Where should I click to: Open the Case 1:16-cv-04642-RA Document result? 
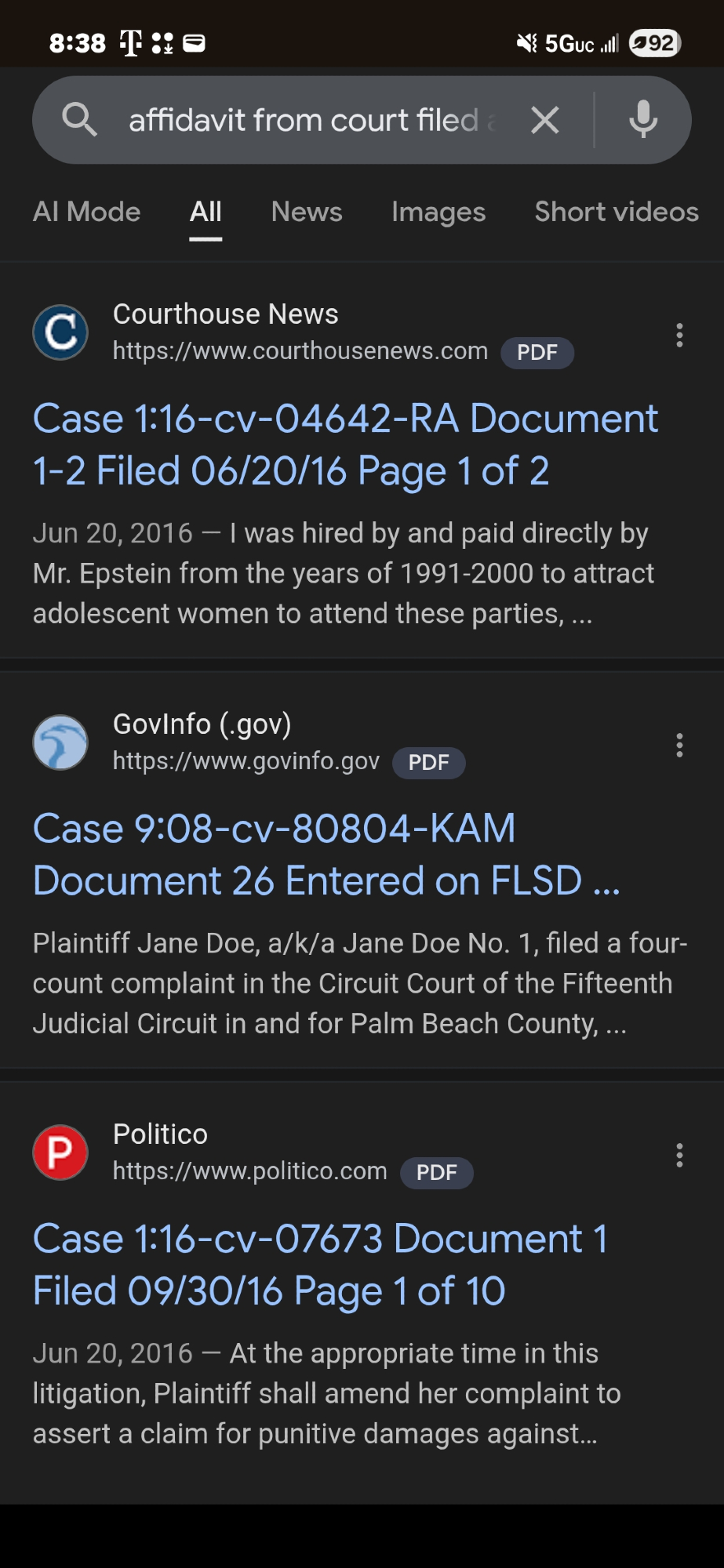(x=345, y=444)
